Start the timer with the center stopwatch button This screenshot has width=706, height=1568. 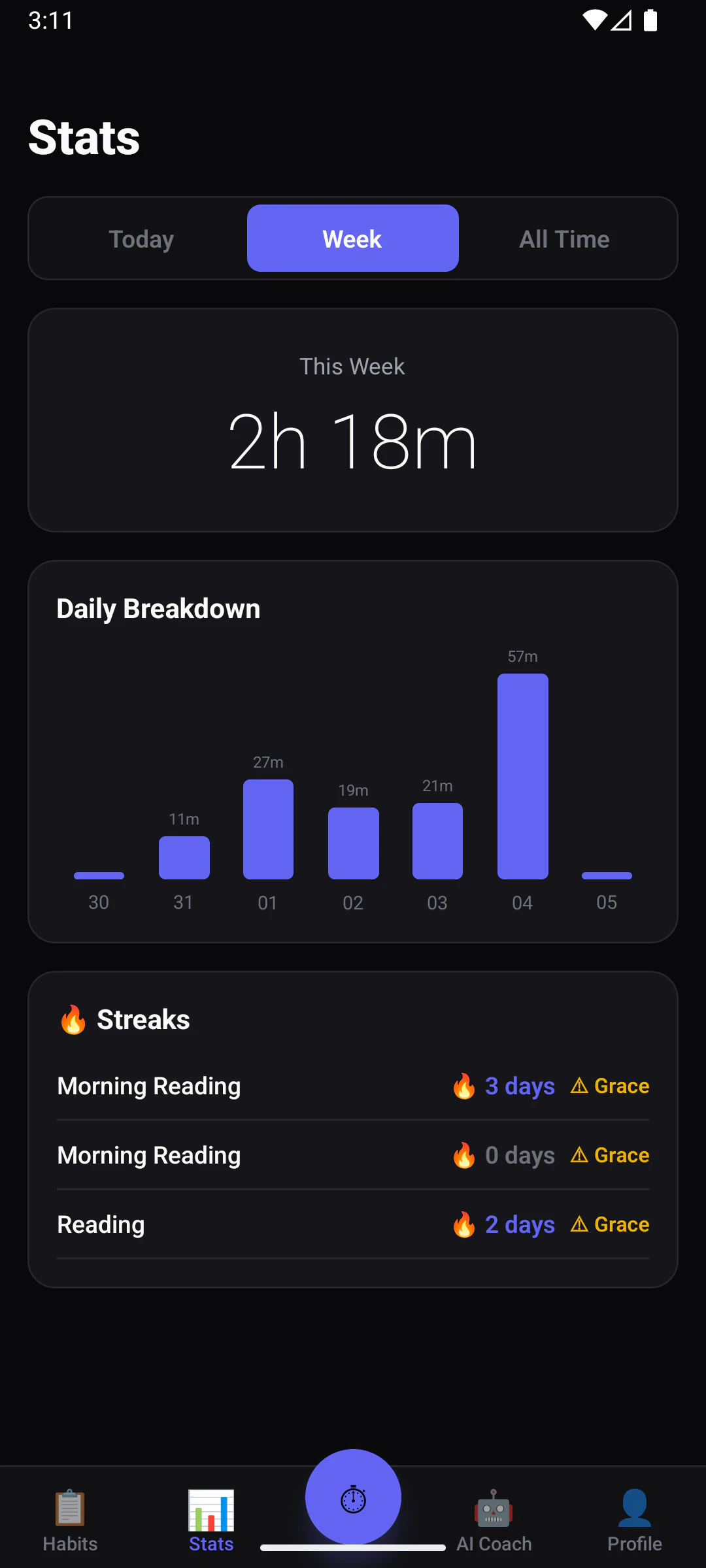pos(353,1497)
